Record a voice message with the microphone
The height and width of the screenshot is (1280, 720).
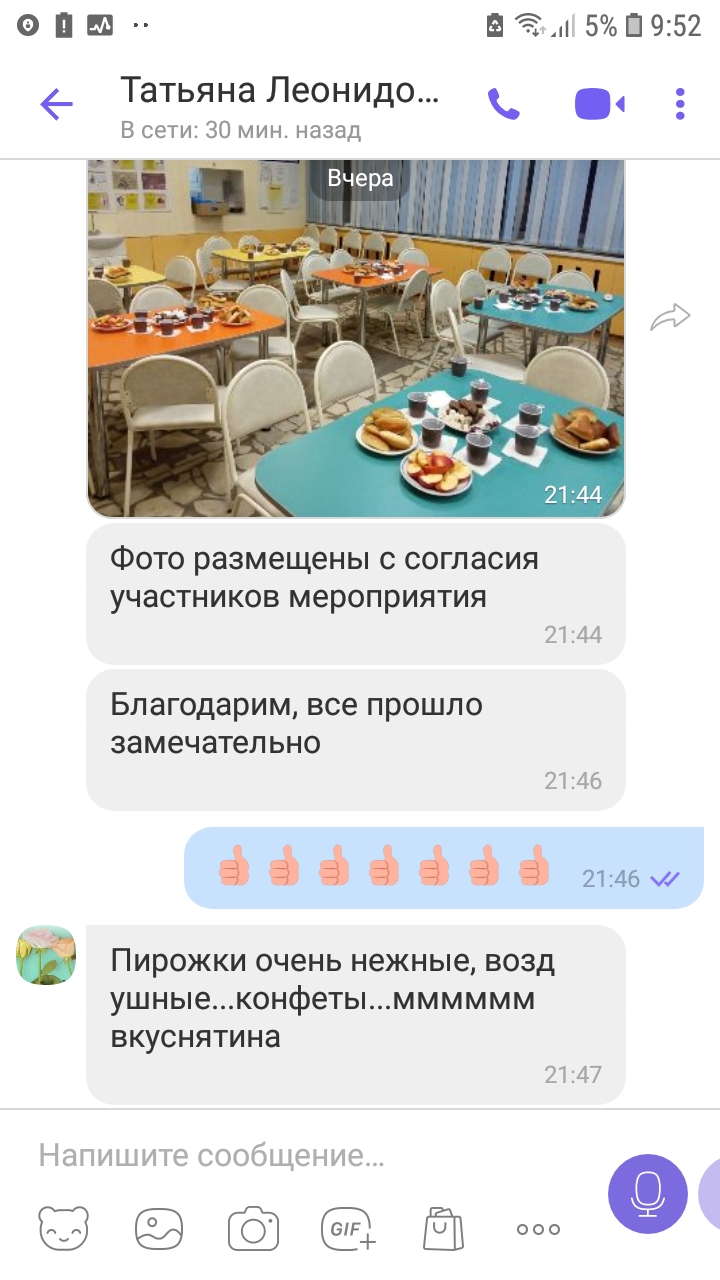648,1194
